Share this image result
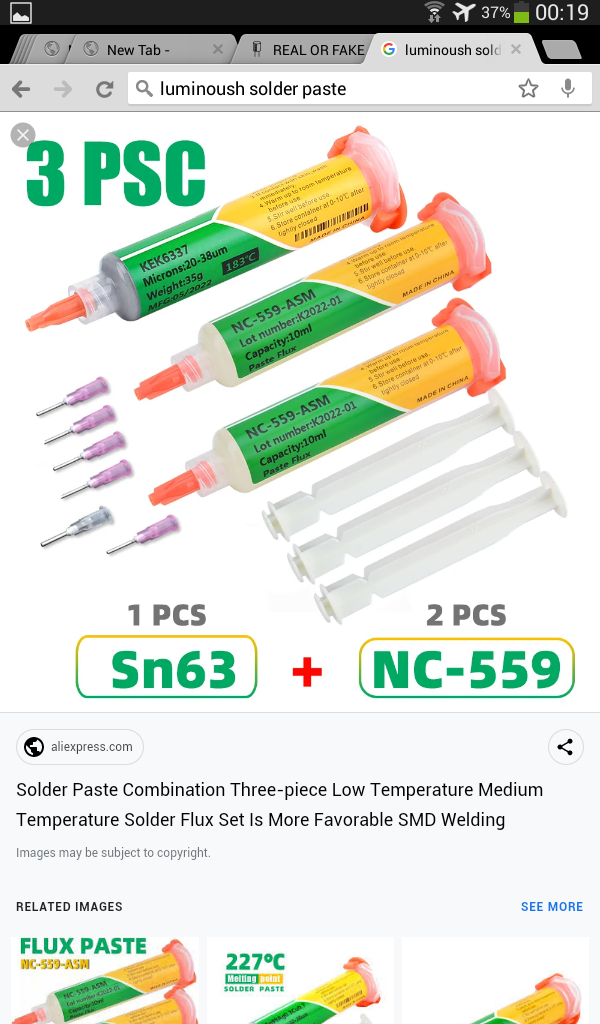The width and height of the screenshot is (600, 1024). [565, 747]
